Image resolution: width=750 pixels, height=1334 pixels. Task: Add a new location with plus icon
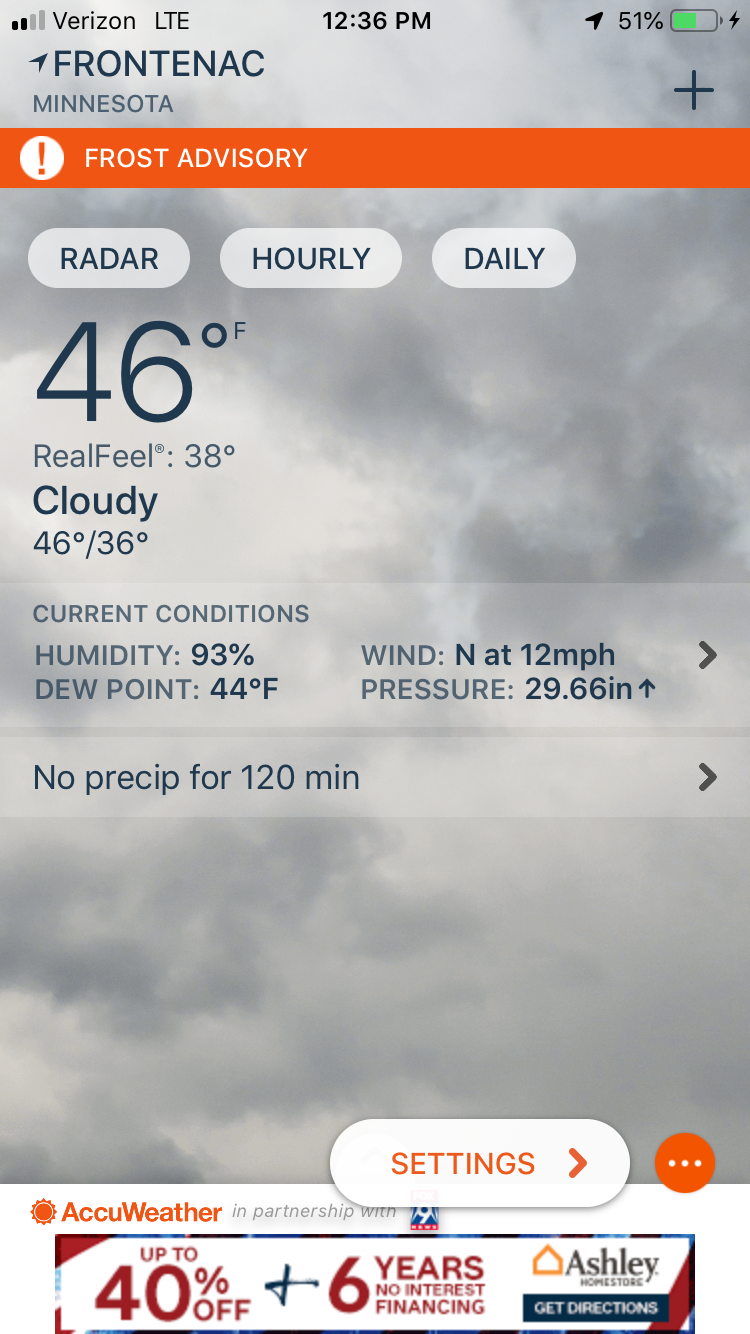(693, 91)
